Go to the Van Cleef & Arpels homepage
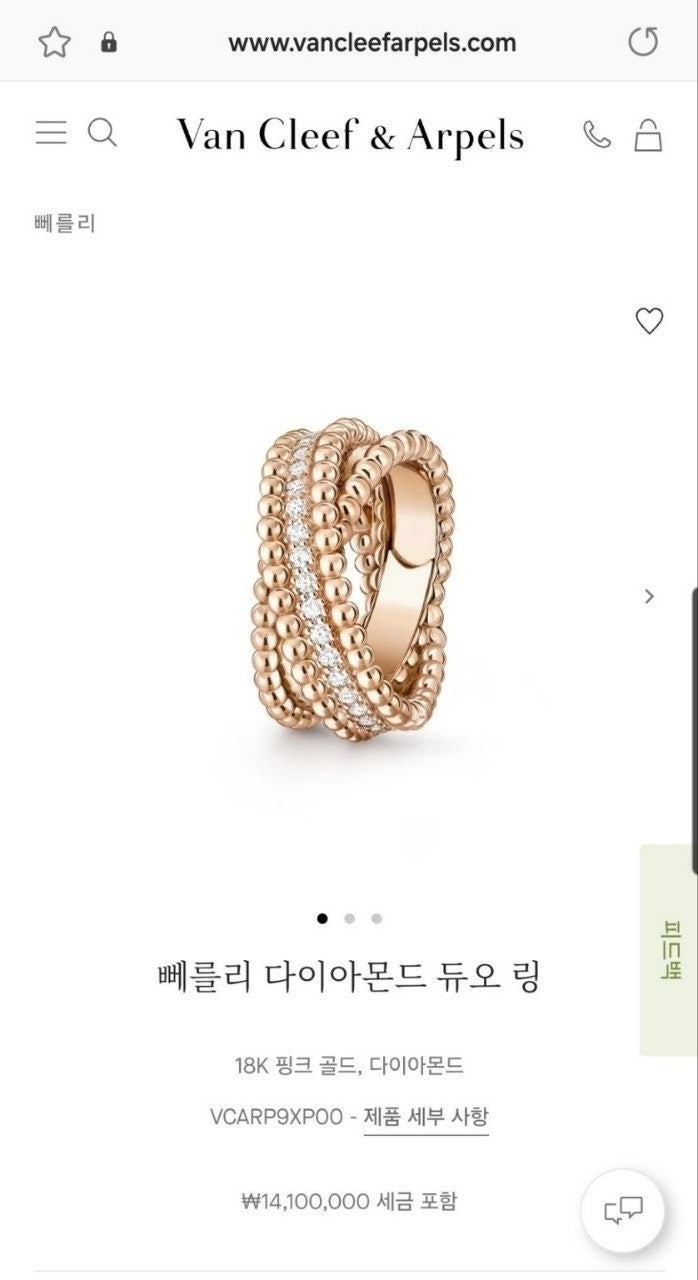 coord(350,135)
